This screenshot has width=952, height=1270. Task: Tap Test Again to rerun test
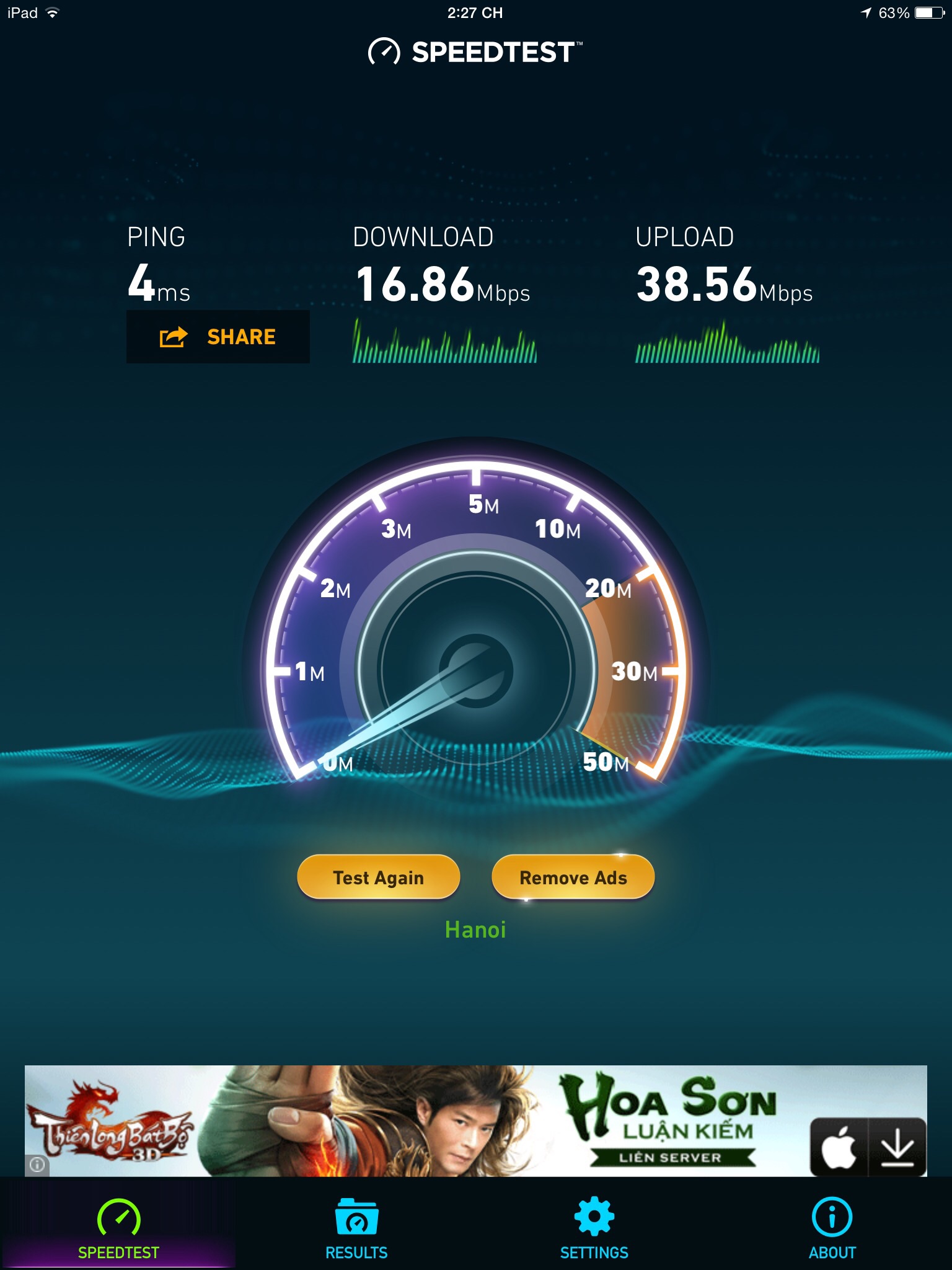click(378, 877)
